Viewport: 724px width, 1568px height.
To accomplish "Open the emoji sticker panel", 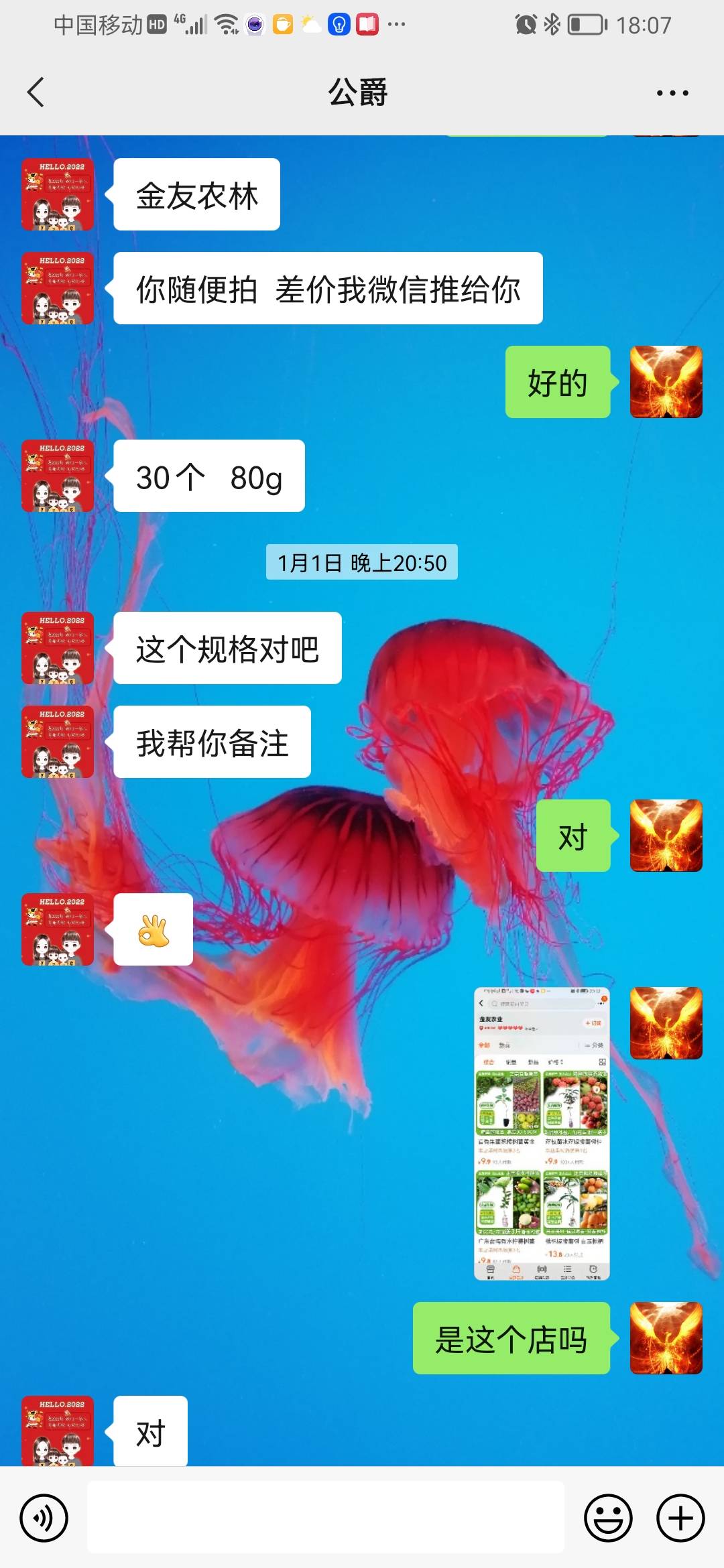I will click(x=608, y=1518).
